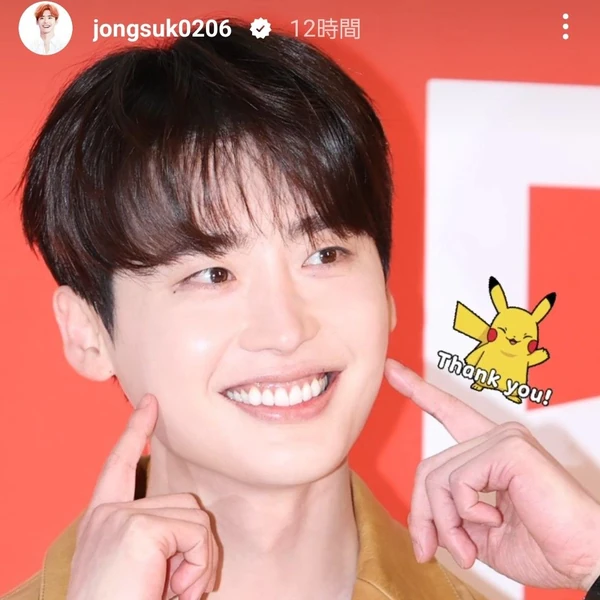Open the three-dot overflow menu
This screenshot has width=600, height=600.
[x=565, y=28]
